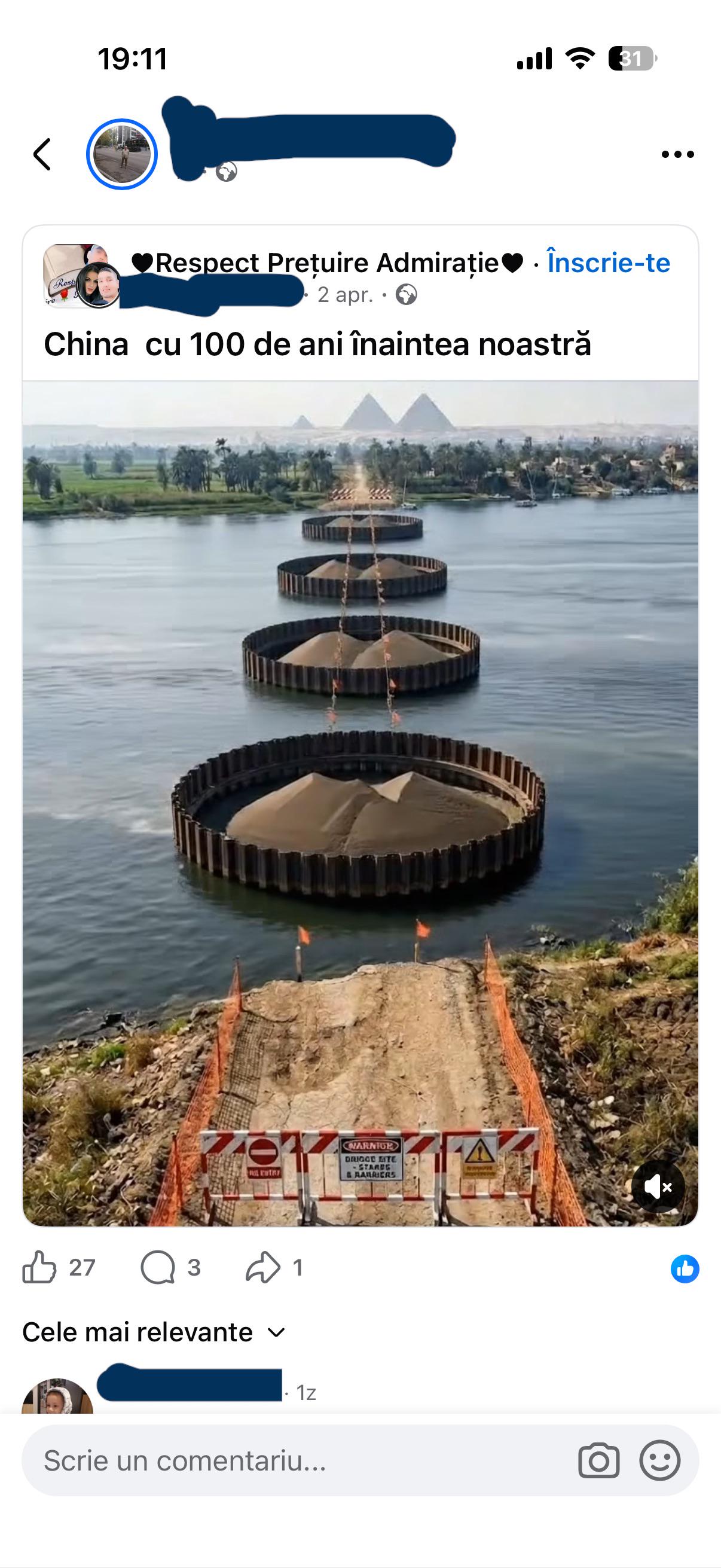Screen dimensions: 721x1568
Task: Expand the Cele mai relevante sorting dropdown
Action: point(153,1332)
